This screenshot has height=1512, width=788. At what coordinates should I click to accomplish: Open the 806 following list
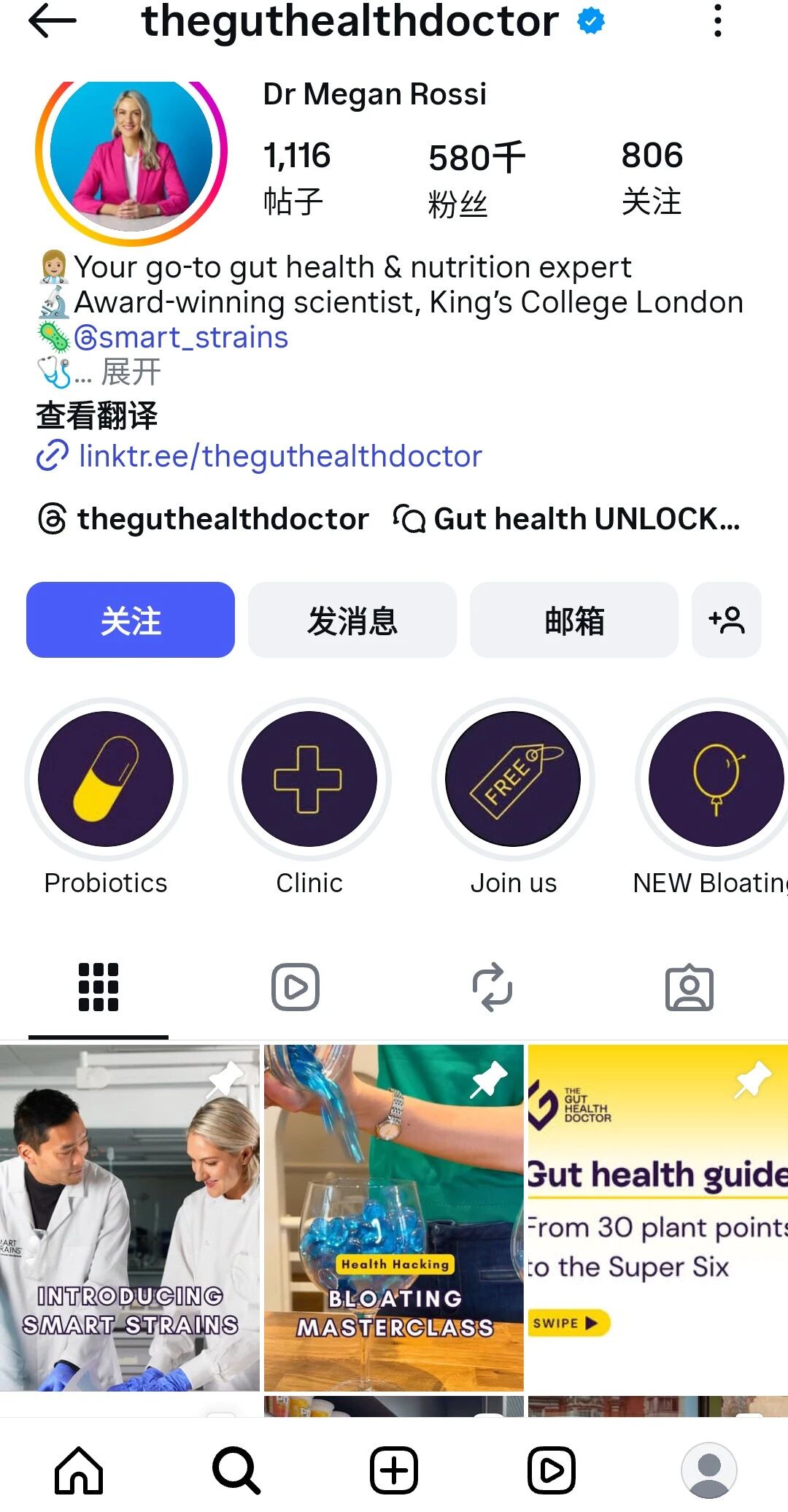pos(651,179)
